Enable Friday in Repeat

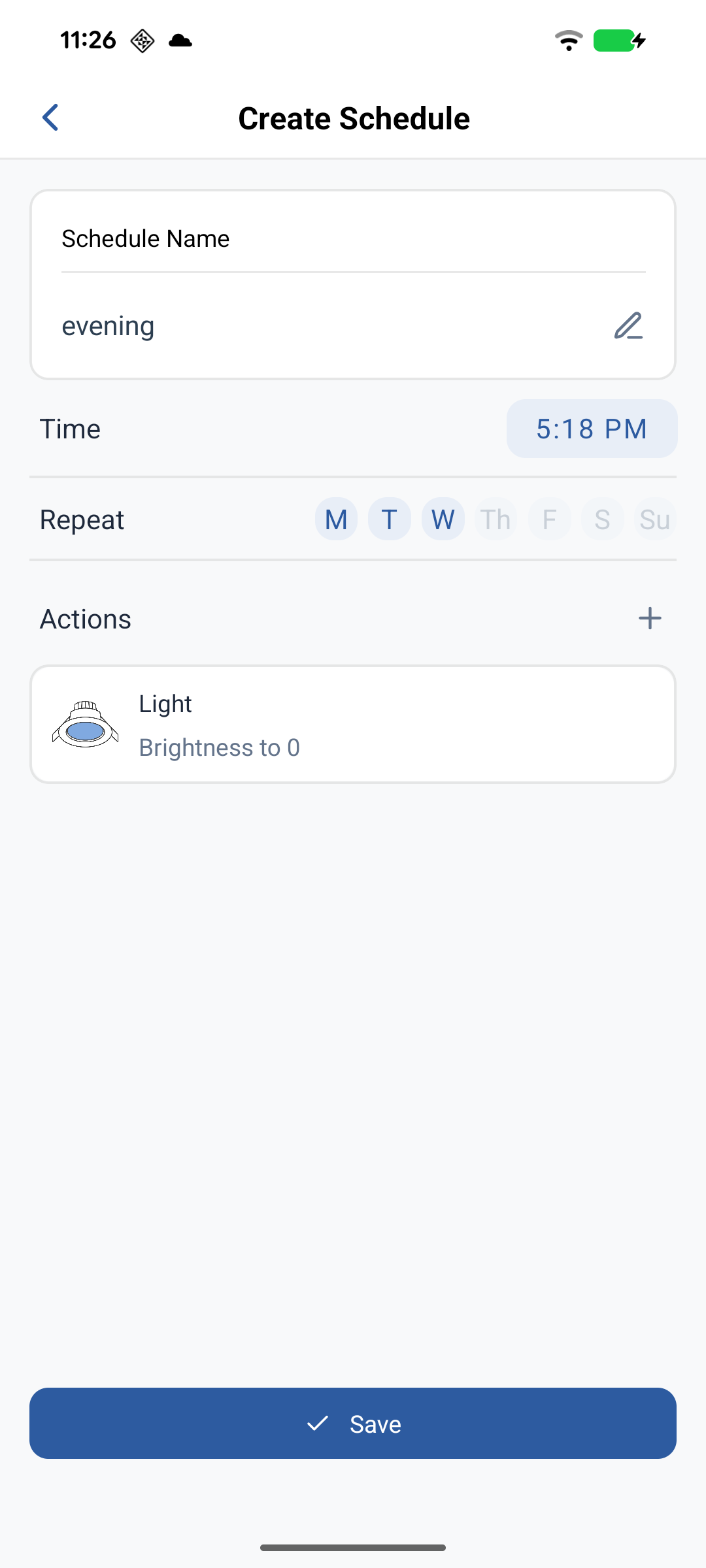click(x=549, y=519)
